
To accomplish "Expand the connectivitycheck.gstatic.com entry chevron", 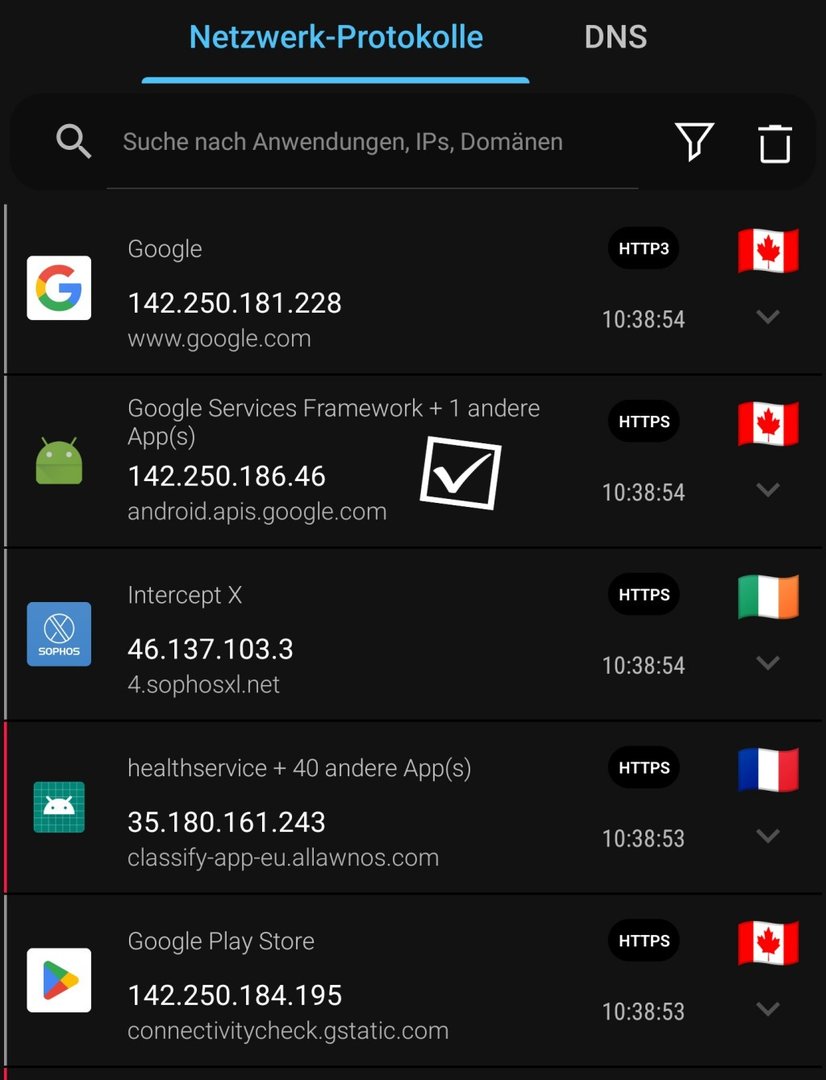I will [x=768, y=1009].
